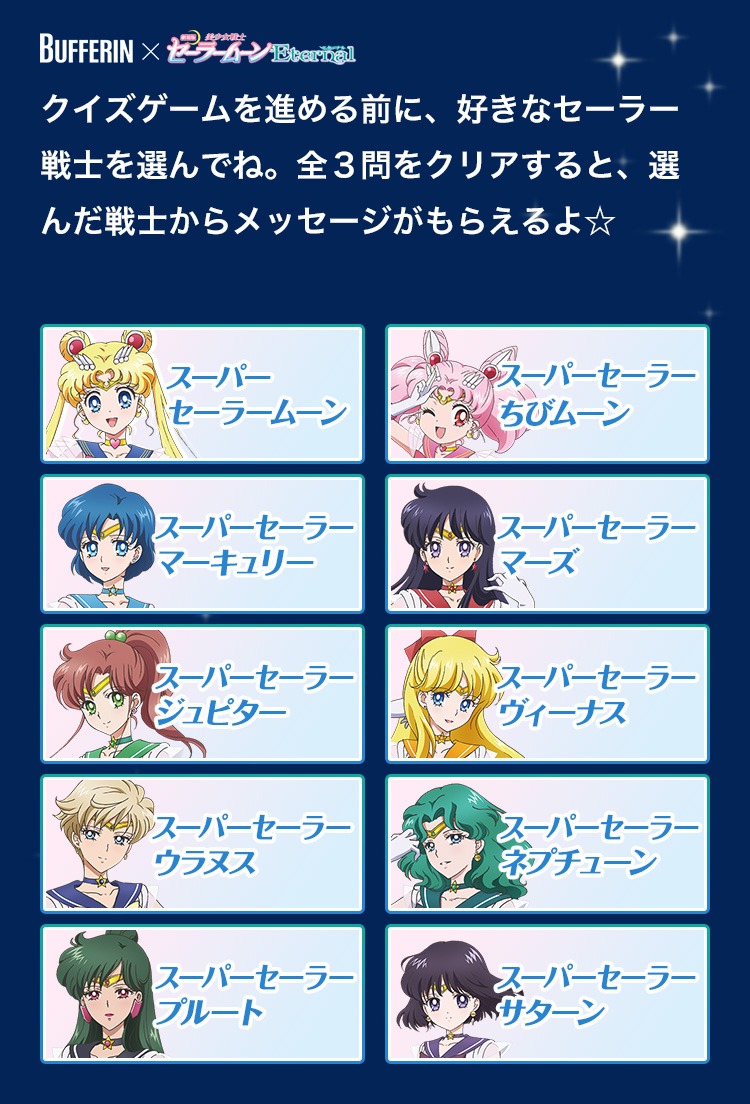Select スーパーセーラーマーズ
This screenshot has height=1104, width=750.
pyautogui.click(x=547, y=544)
